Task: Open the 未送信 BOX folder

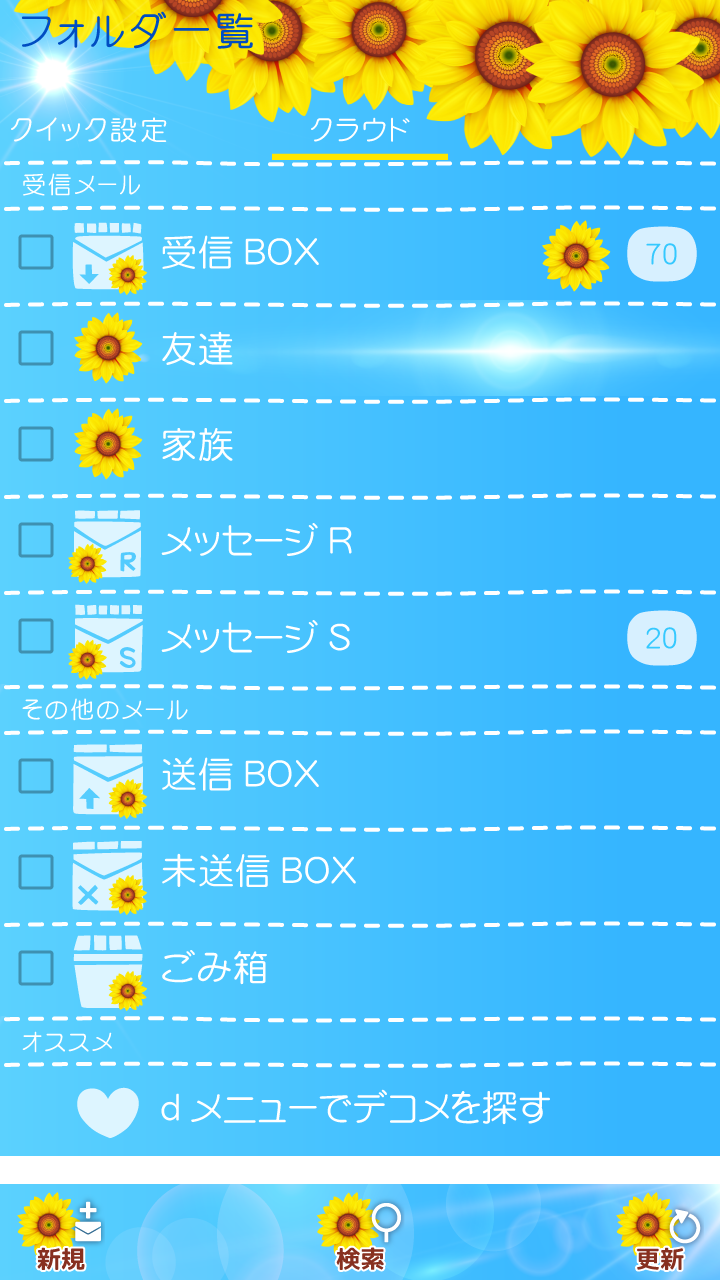Action: pos(258,871)
